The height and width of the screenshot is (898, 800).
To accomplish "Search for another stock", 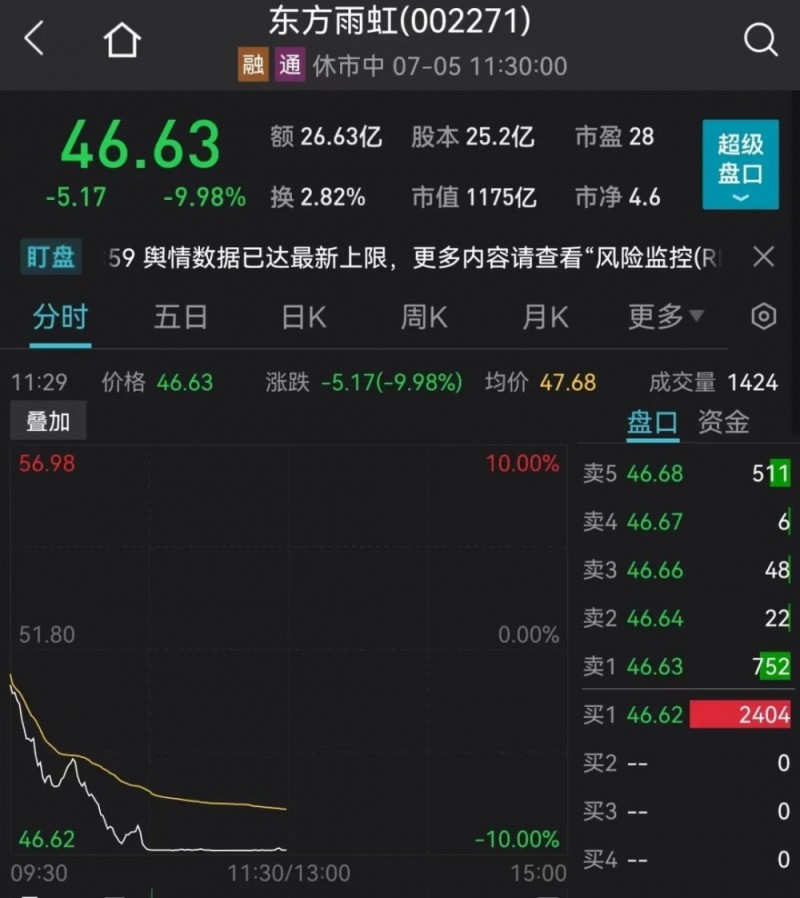I will 760,40.
